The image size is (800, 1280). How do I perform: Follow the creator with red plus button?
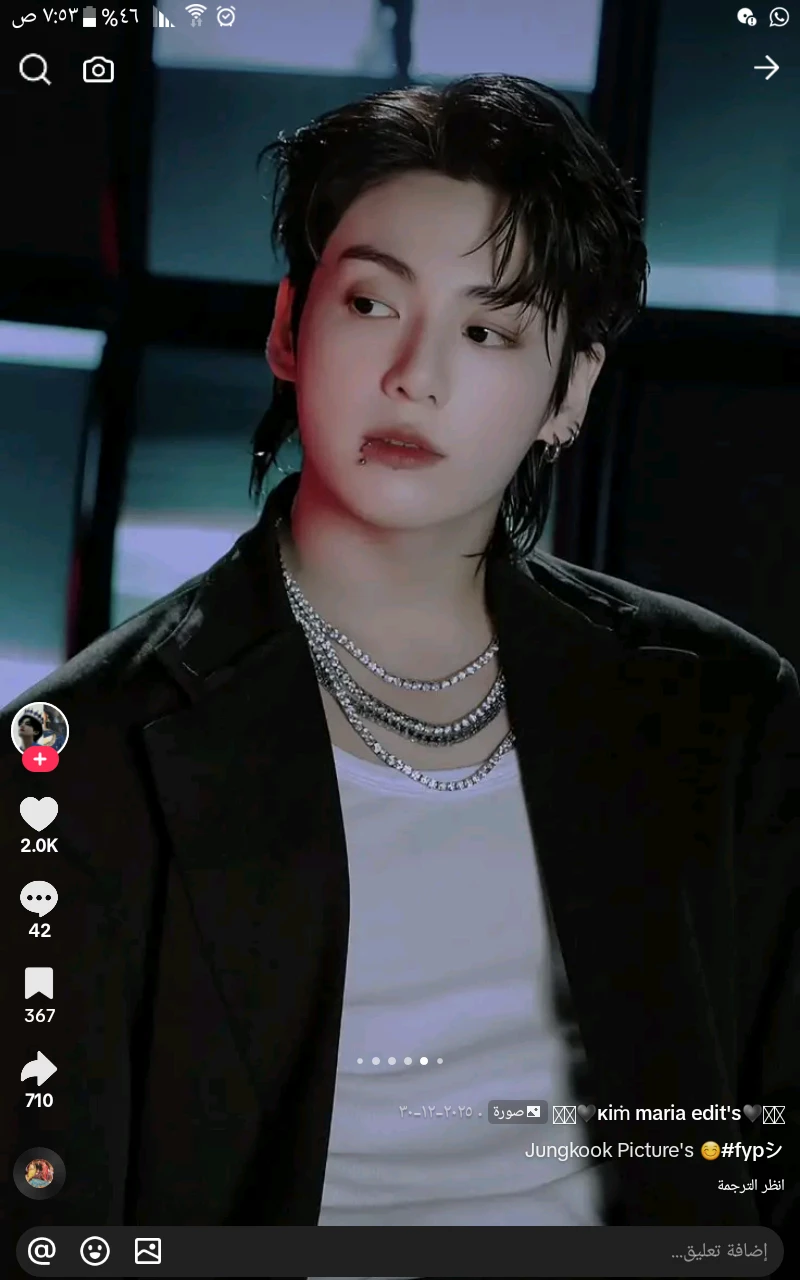click(x=40, y=760)
